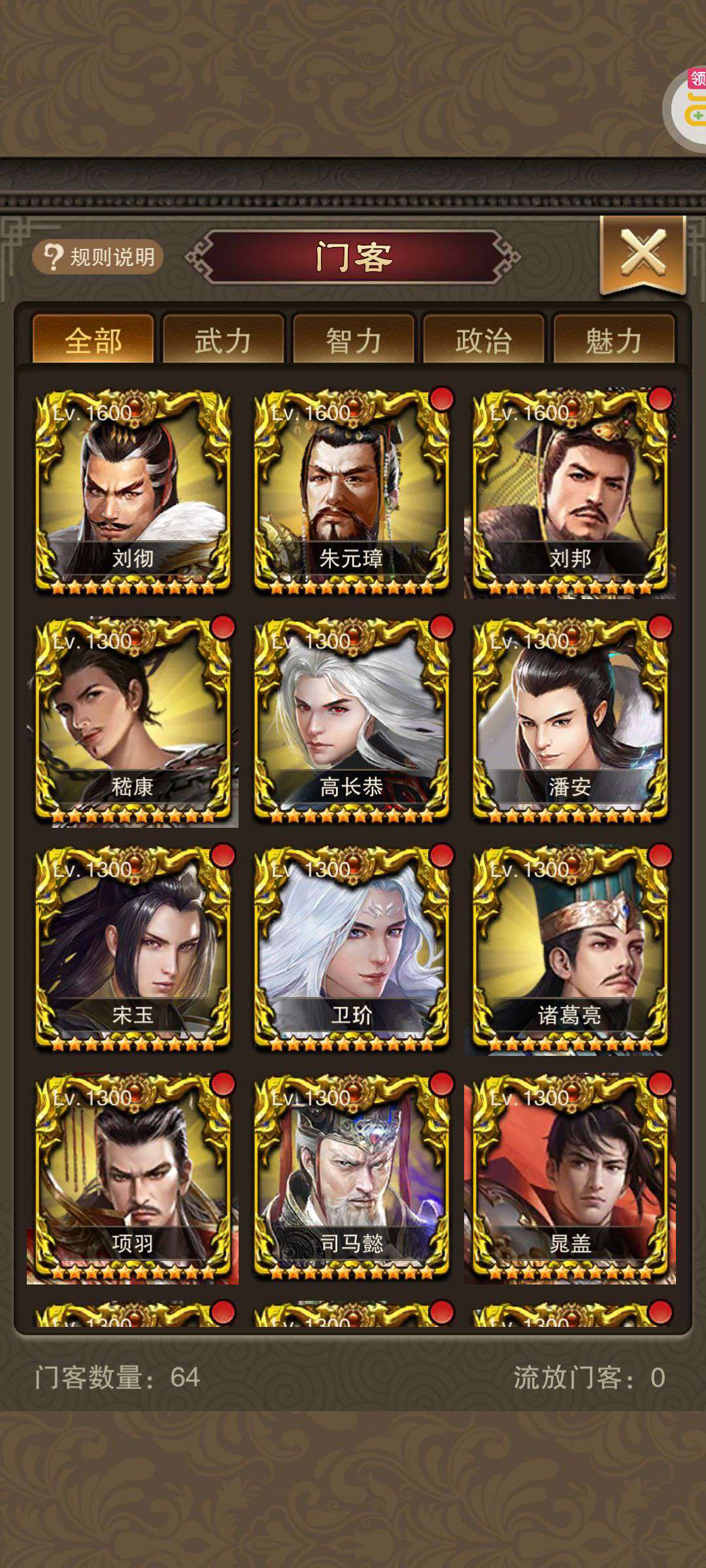This screenshot has width=706, height=1568.
Task: Open the 刘彻 retainer card
Action: coord(133,493)
